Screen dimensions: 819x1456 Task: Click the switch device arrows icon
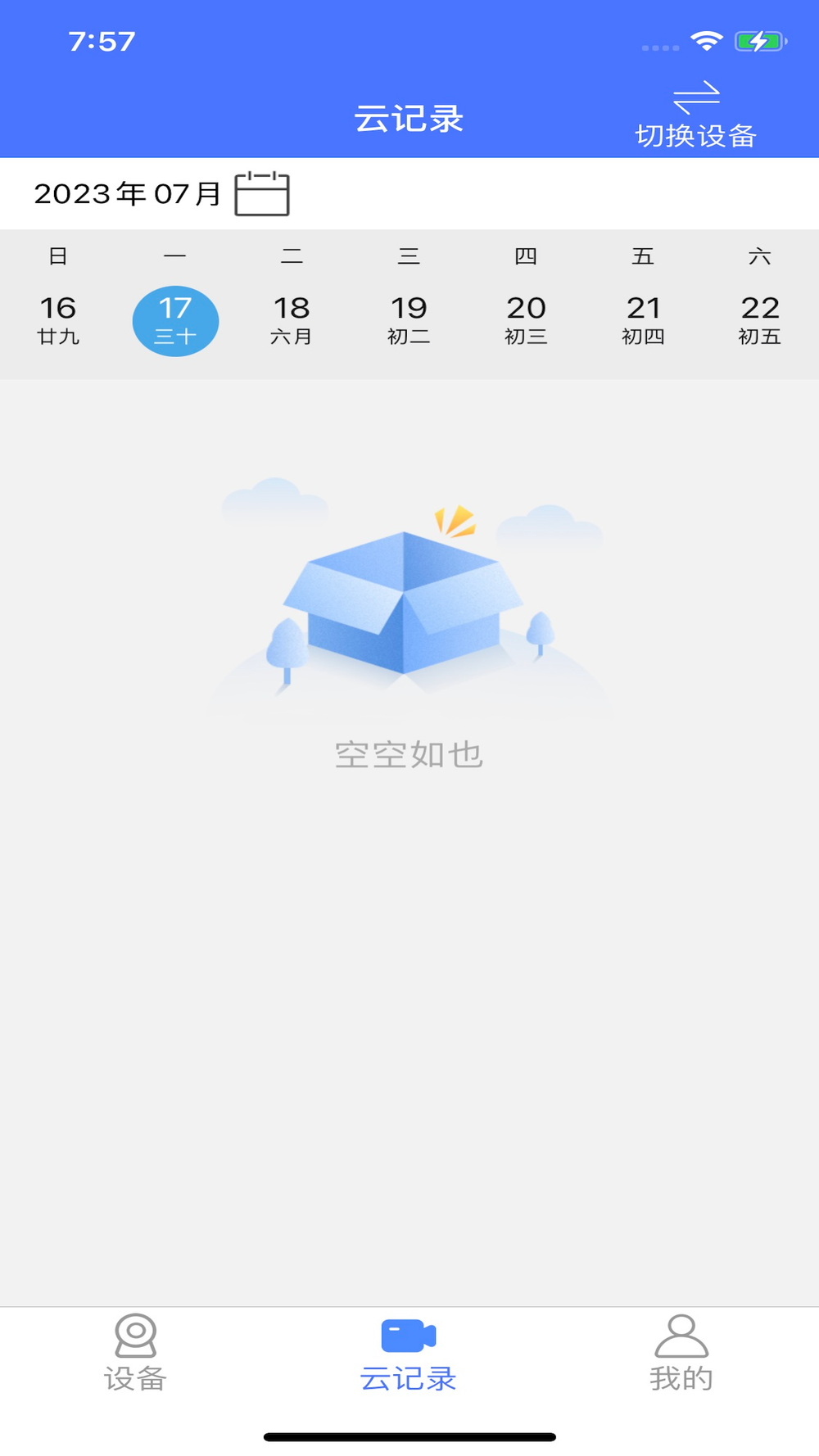point(697,98)
